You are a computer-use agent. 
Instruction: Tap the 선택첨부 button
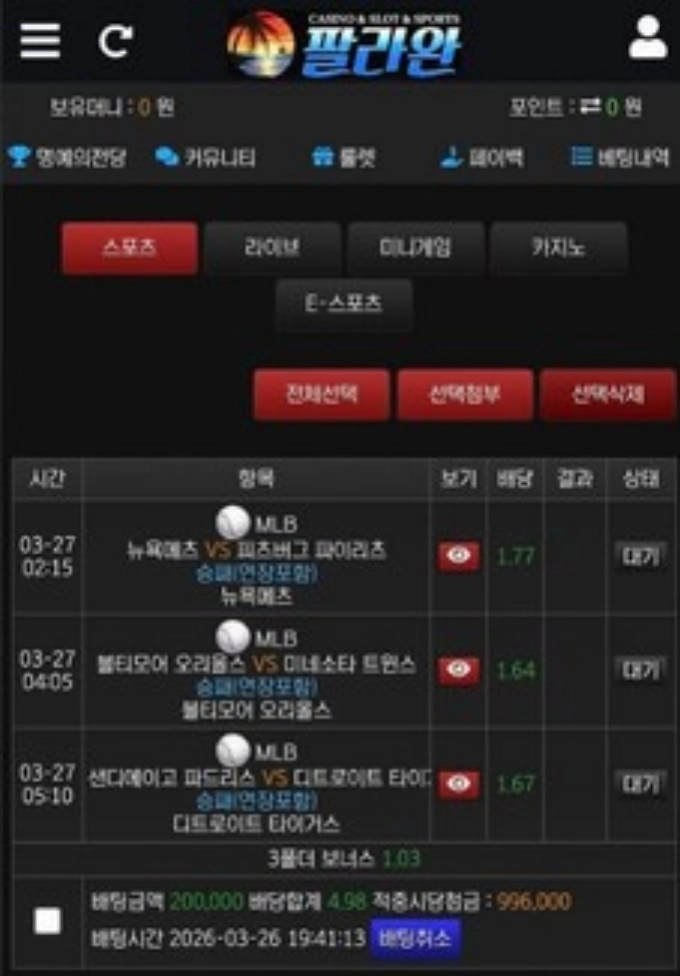click(464, 394)
